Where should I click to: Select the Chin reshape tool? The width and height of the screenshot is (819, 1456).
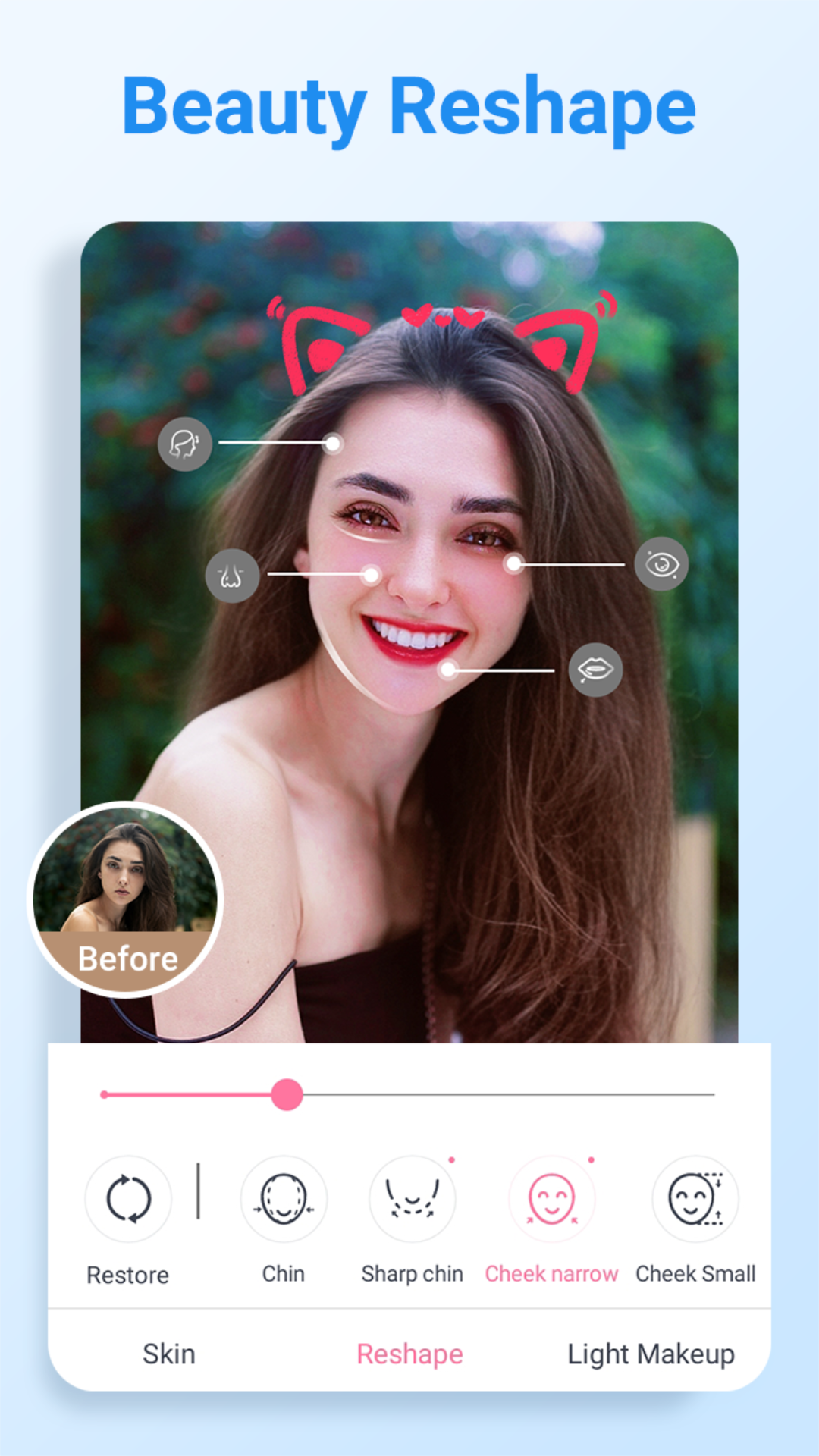point(284,1199)
